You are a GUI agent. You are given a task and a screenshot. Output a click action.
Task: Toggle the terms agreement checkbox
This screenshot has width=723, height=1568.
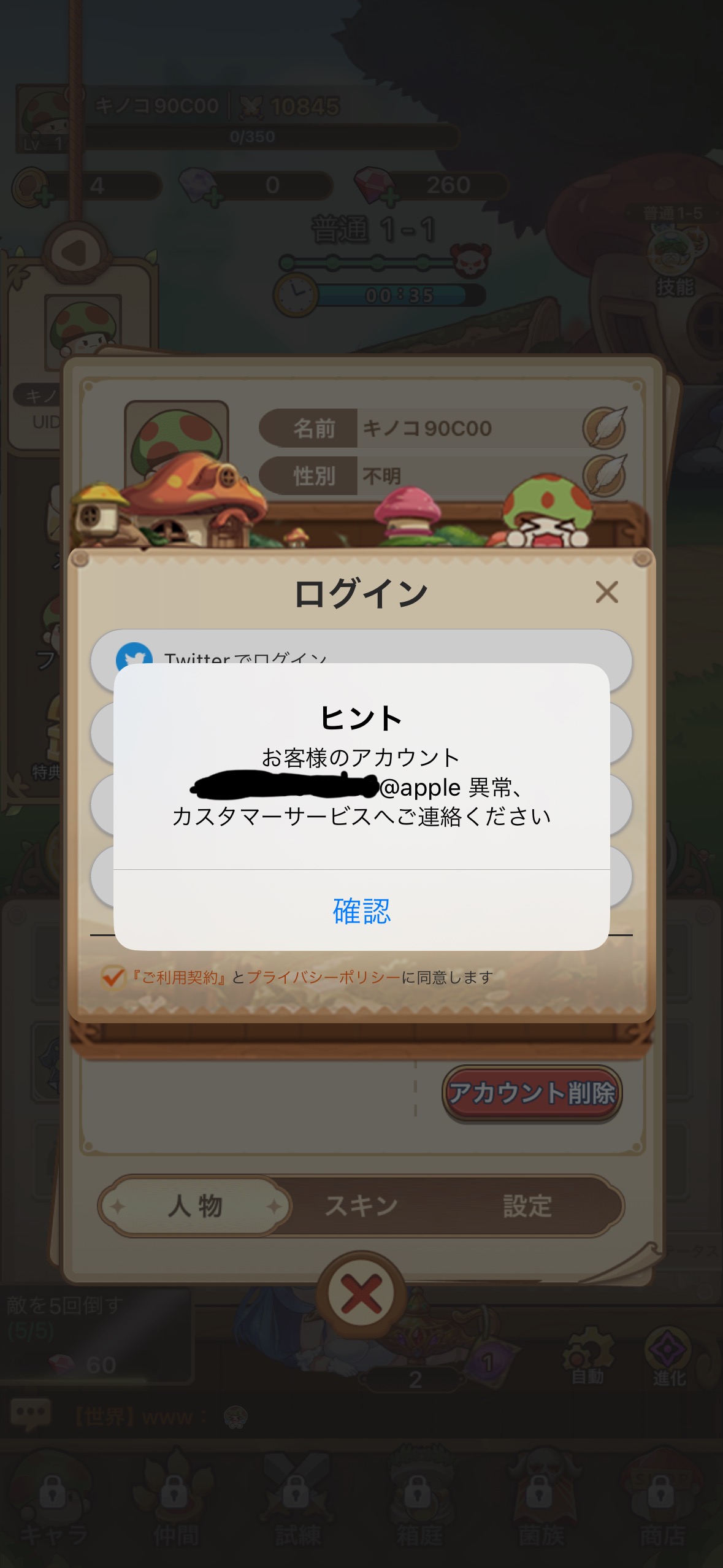click(113, 977)
